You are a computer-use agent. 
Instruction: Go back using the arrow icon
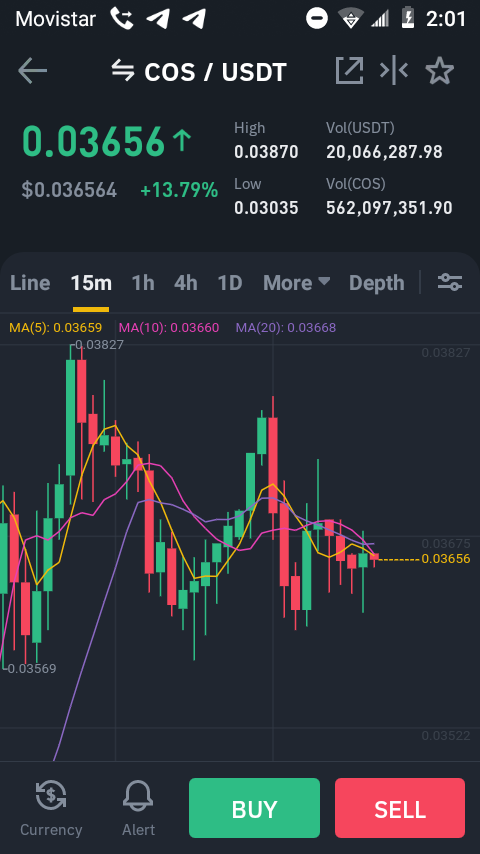click(x=33, y=71)
